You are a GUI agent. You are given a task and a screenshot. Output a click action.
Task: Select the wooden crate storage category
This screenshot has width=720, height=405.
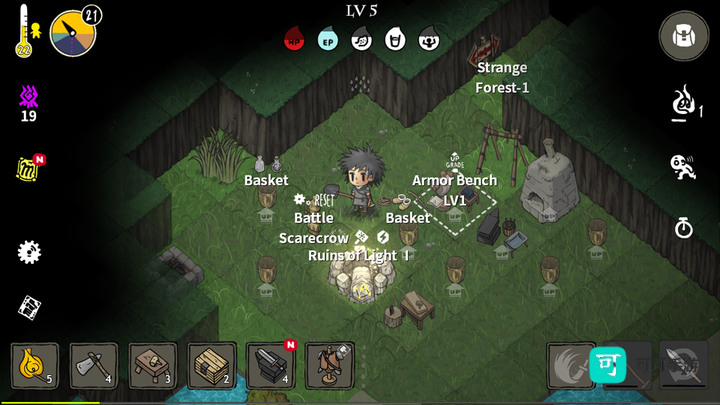[x=212, y=366]
